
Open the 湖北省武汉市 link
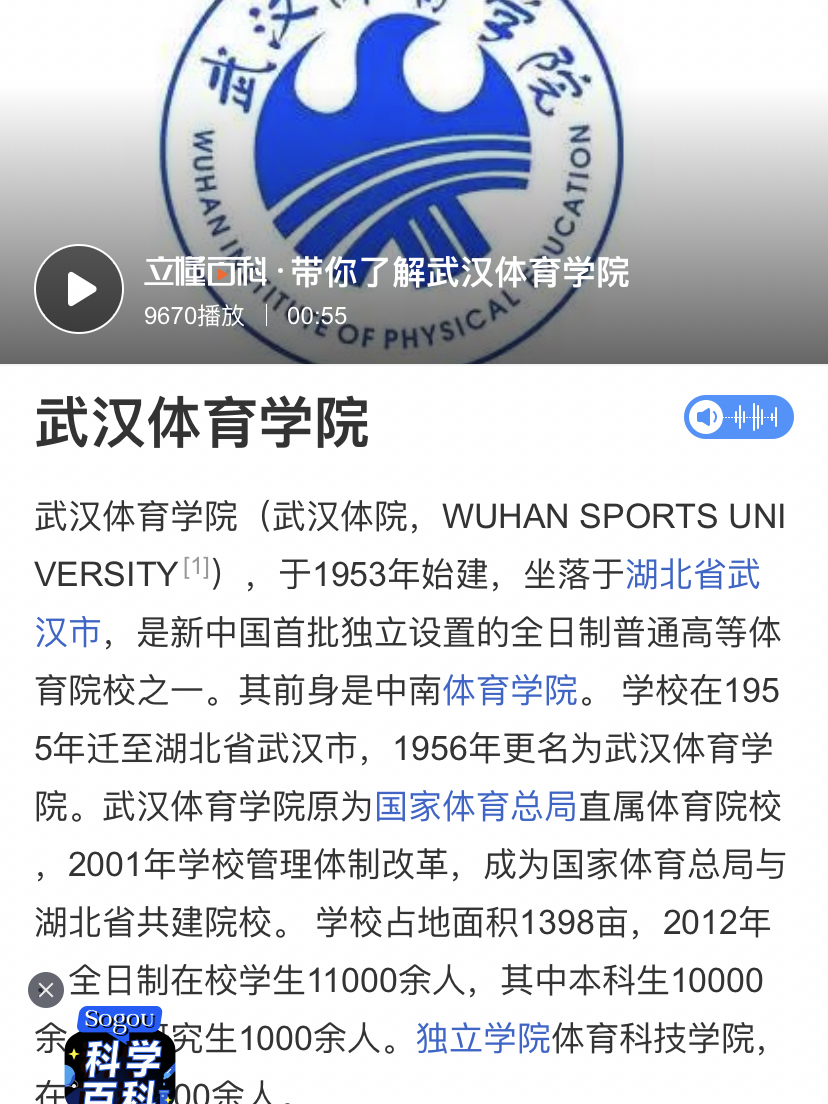pos(692,575)
